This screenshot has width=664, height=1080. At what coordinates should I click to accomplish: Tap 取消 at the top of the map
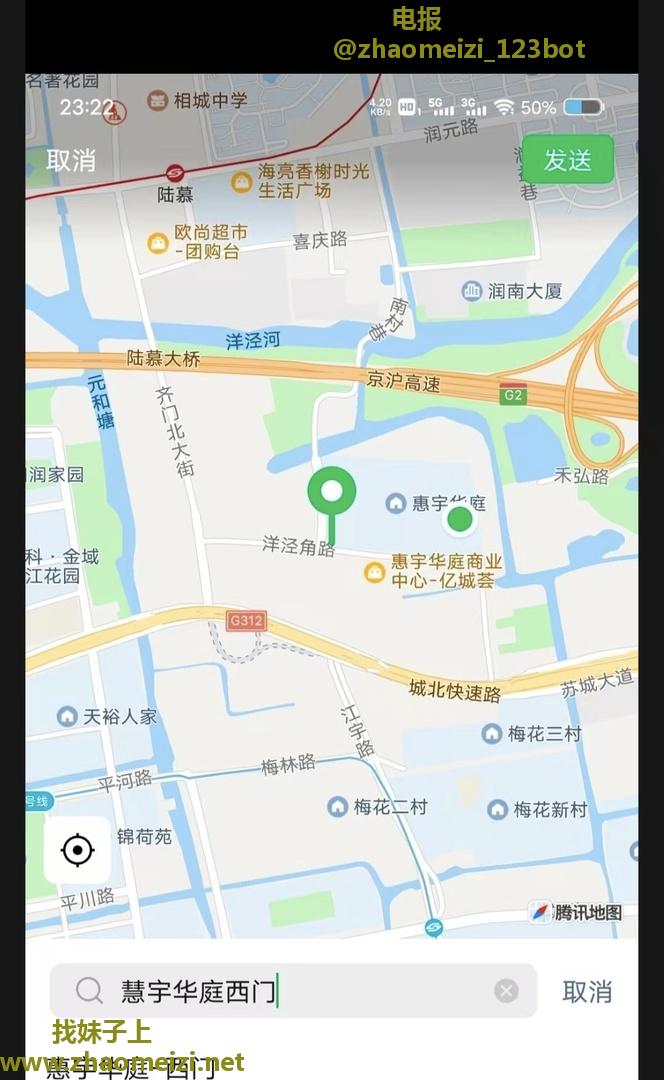click(71, 160)
